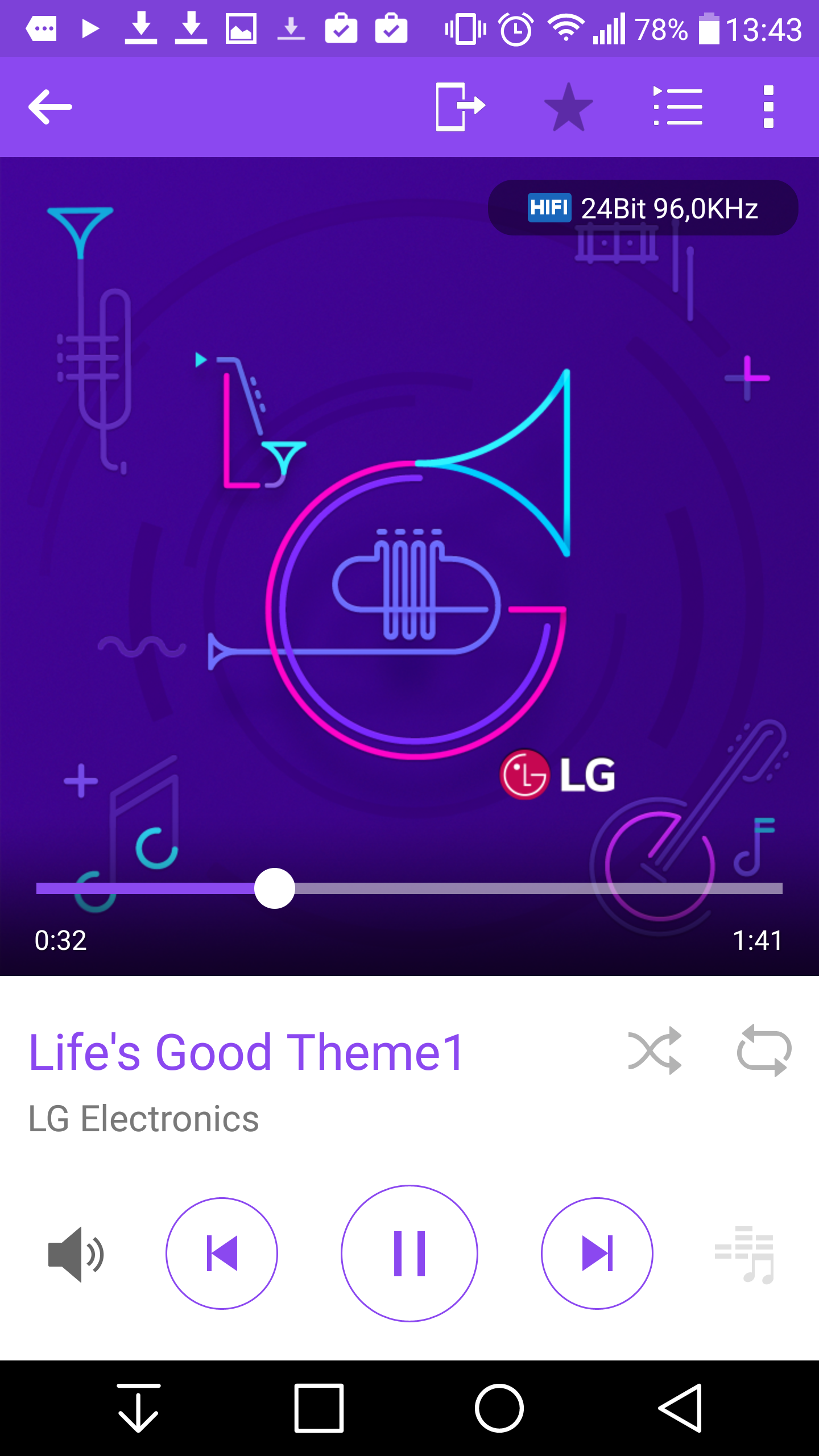Viewport: 819px width, 1456px height.
Task: Open the music effects icon
Action: coord(744,1255)
